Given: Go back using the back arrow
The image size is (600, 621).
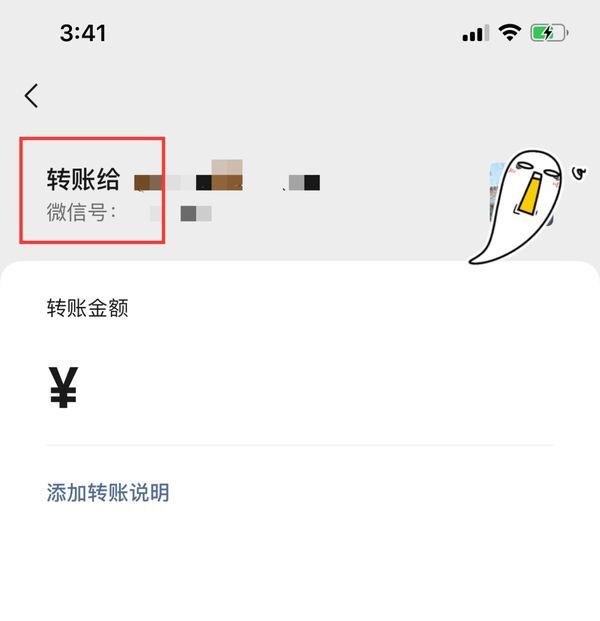Looking at the screenshot, I should click(32, 95).
